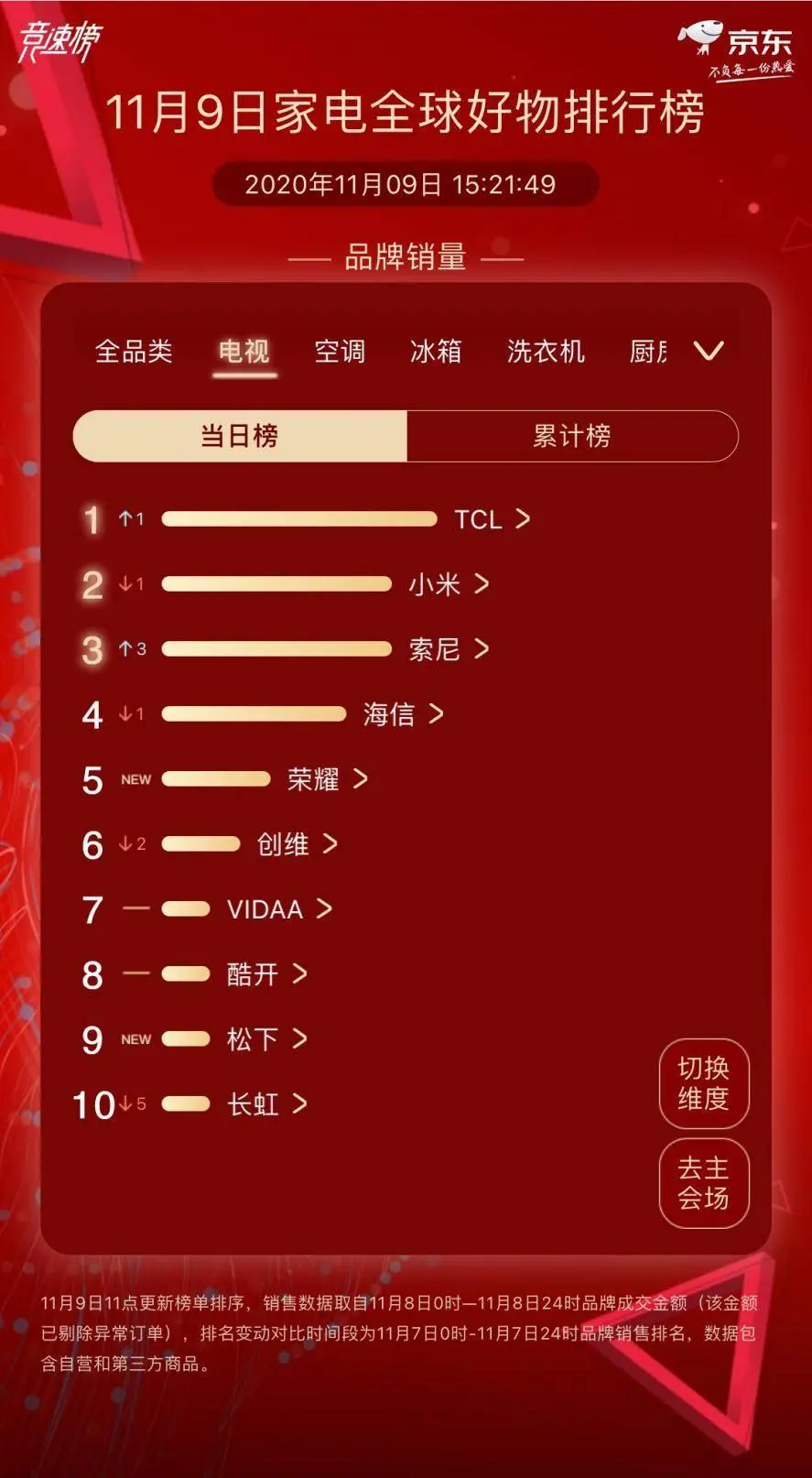Open the 冰箱 category tab
Viewport: 812px width, 1478px height.
tap(436, 352)
